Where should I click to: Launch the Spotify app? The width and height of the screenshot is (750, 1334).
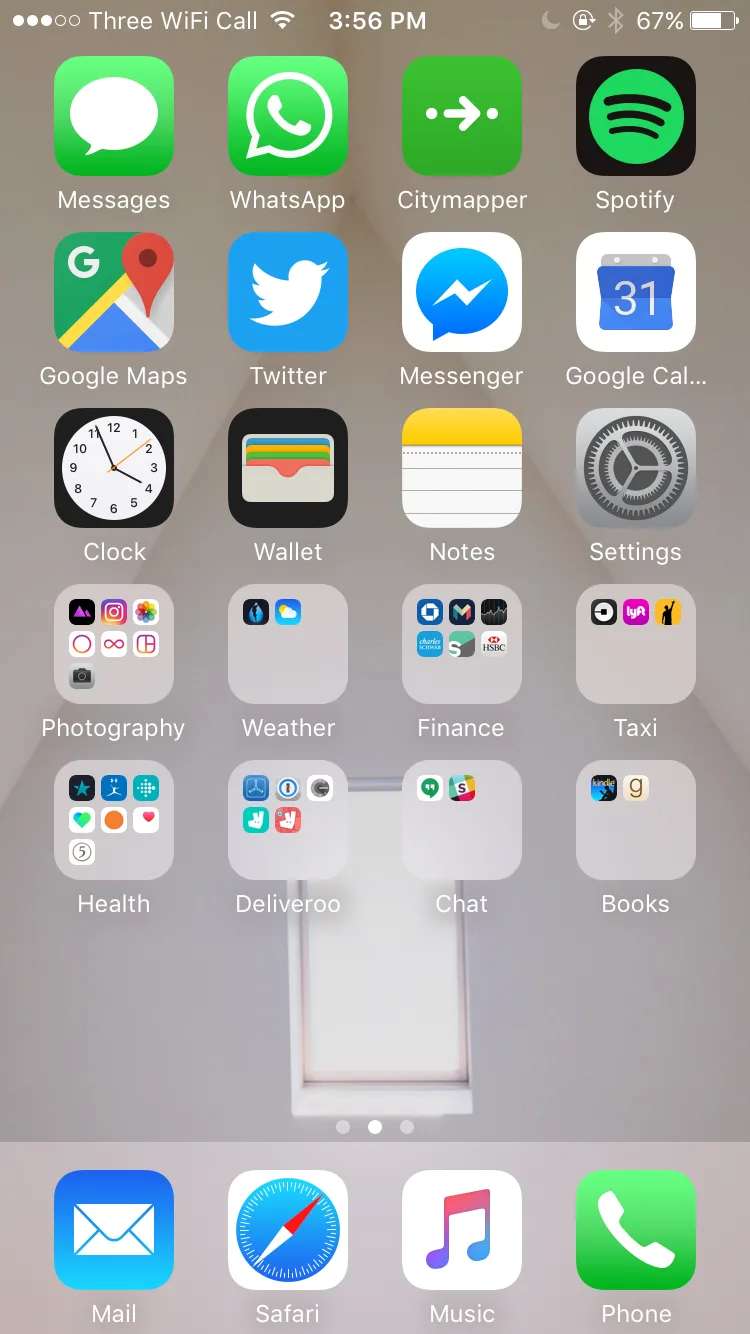click(x=636, y=116)
